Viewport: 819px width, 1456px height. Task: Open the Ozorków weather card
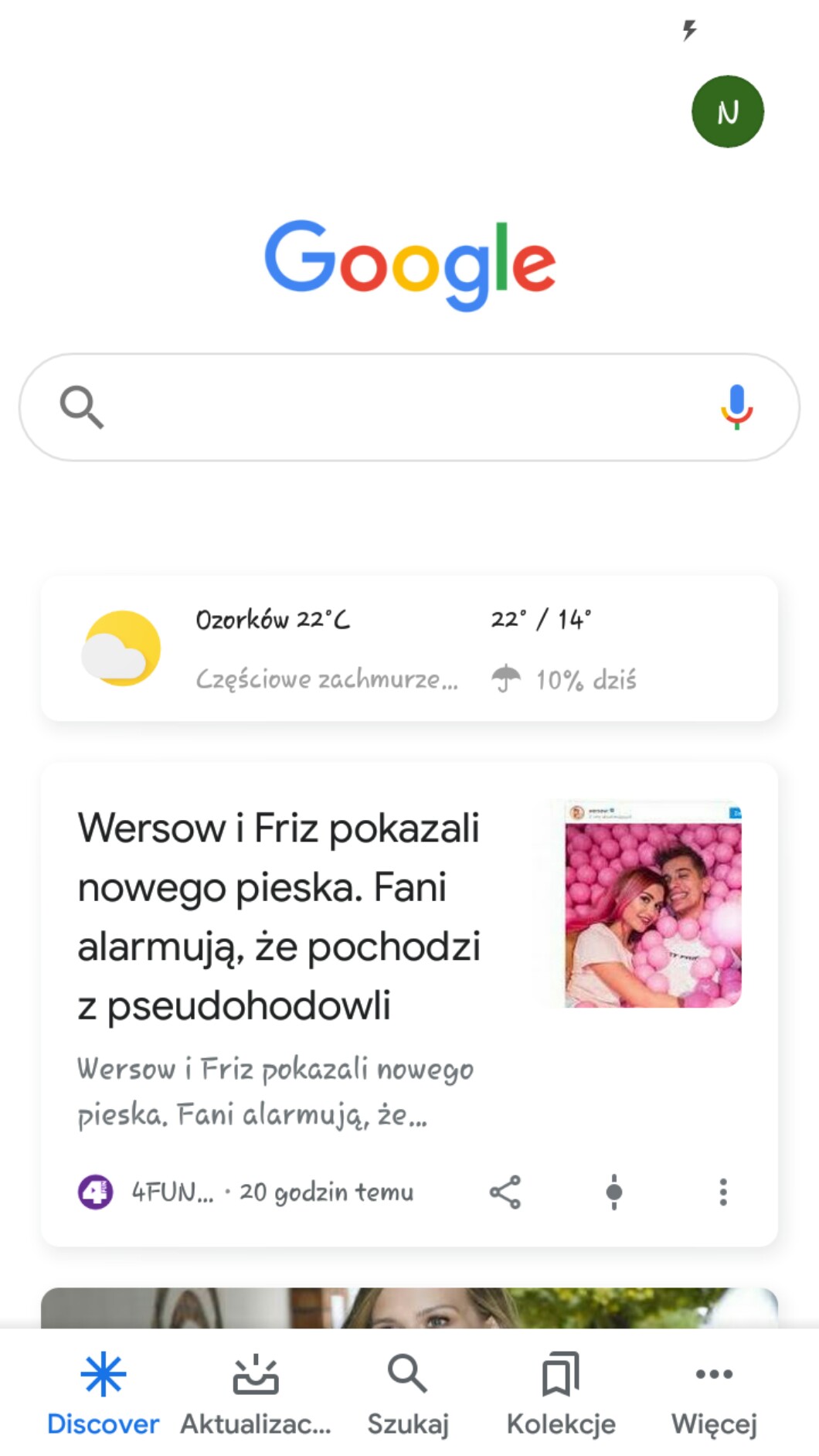coord(409,648)
